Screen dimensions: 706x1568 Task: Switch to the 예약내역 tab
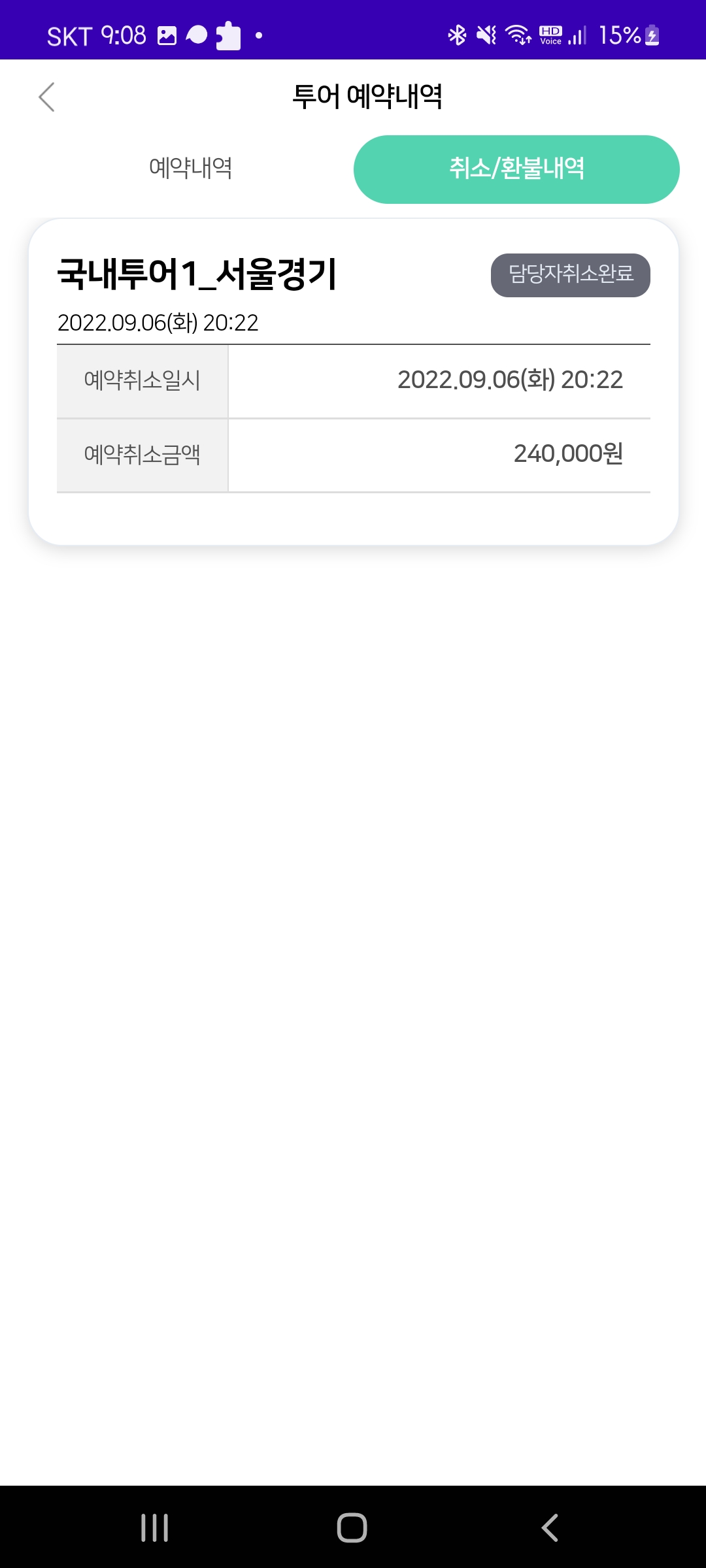click(x=190, y=169)
